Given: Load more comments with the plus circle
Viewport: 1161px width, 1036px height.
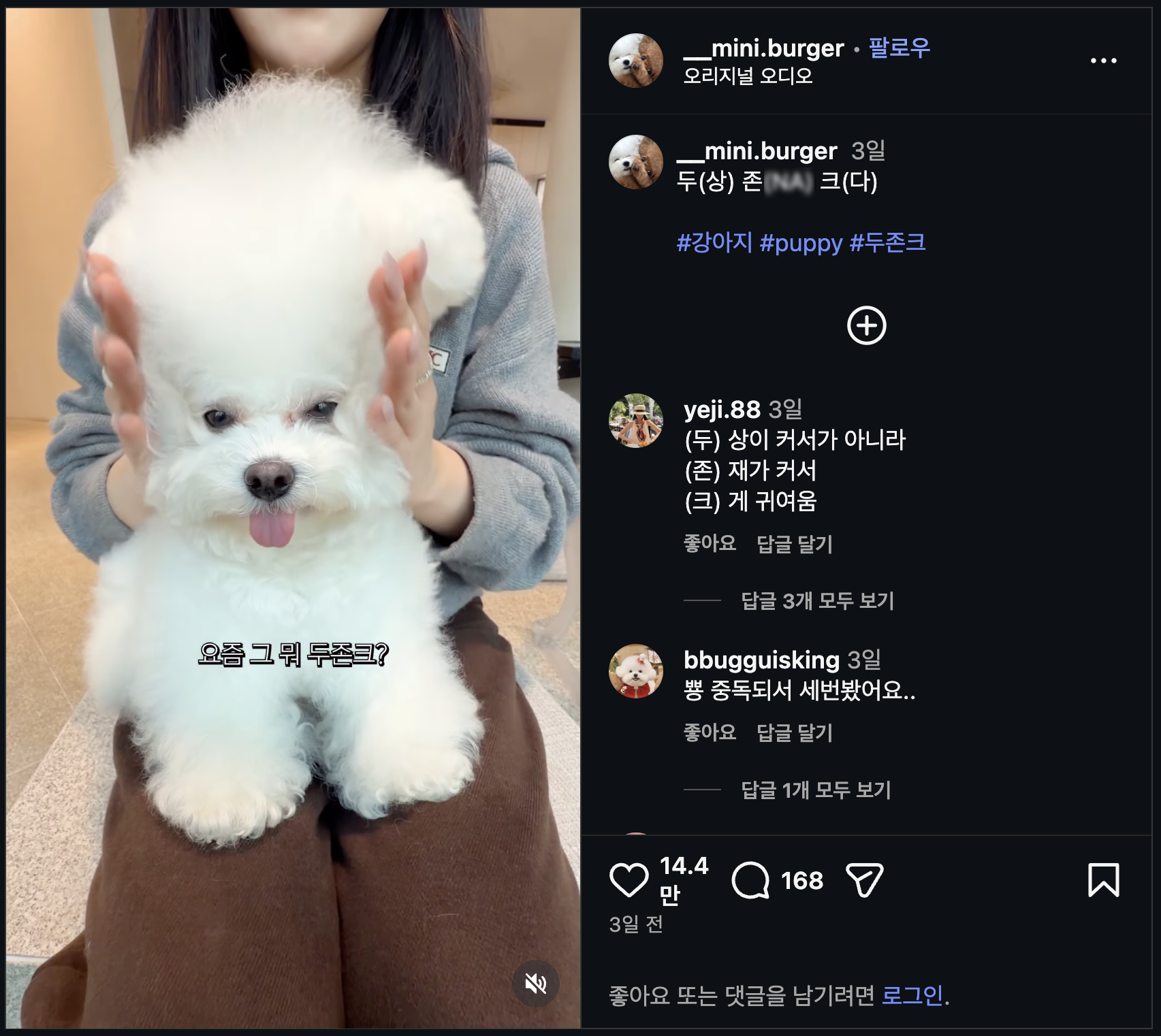Looking at the screenshot, I should point(866,325).
